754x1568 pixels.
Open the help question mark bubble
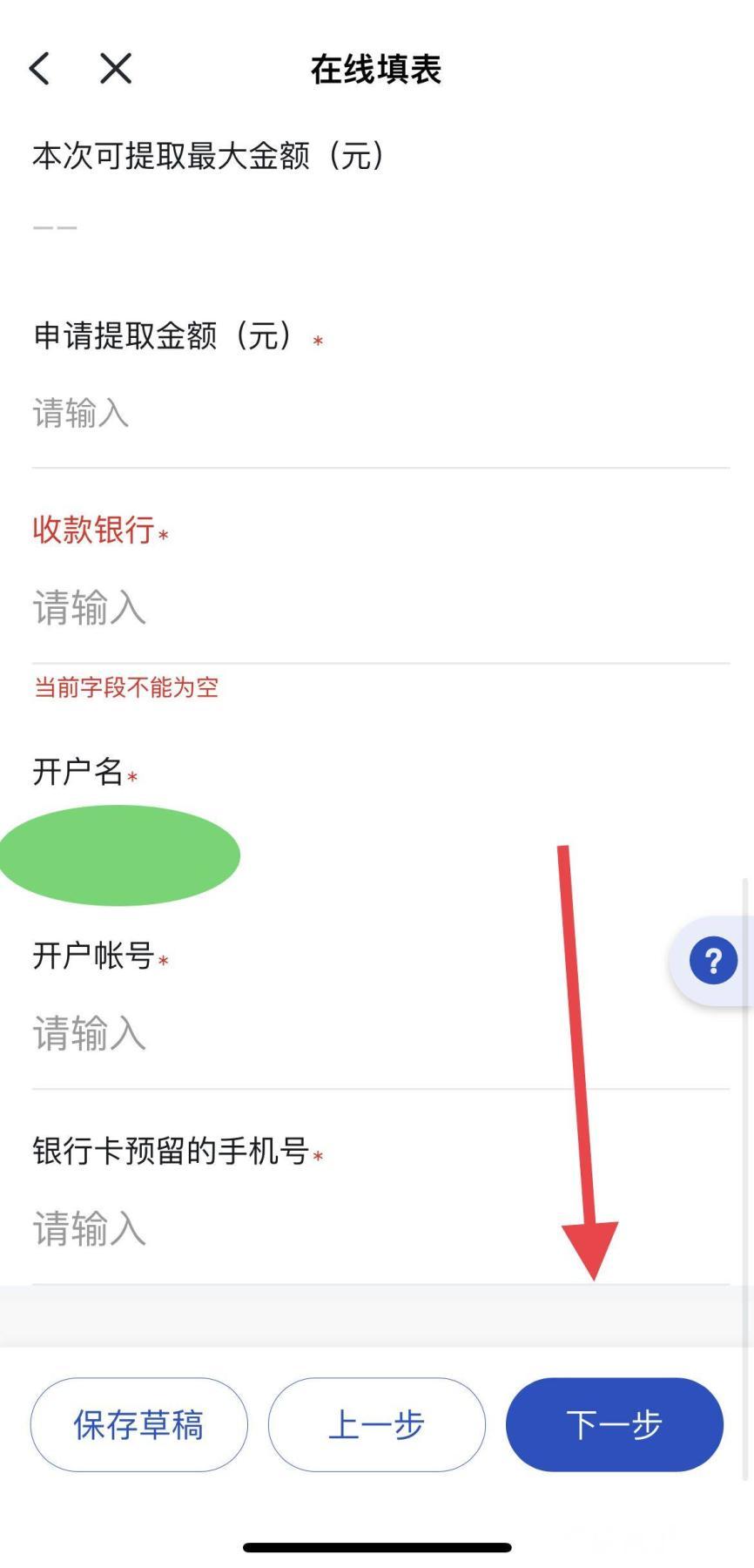pyautogui.click(x=713, y=962)
